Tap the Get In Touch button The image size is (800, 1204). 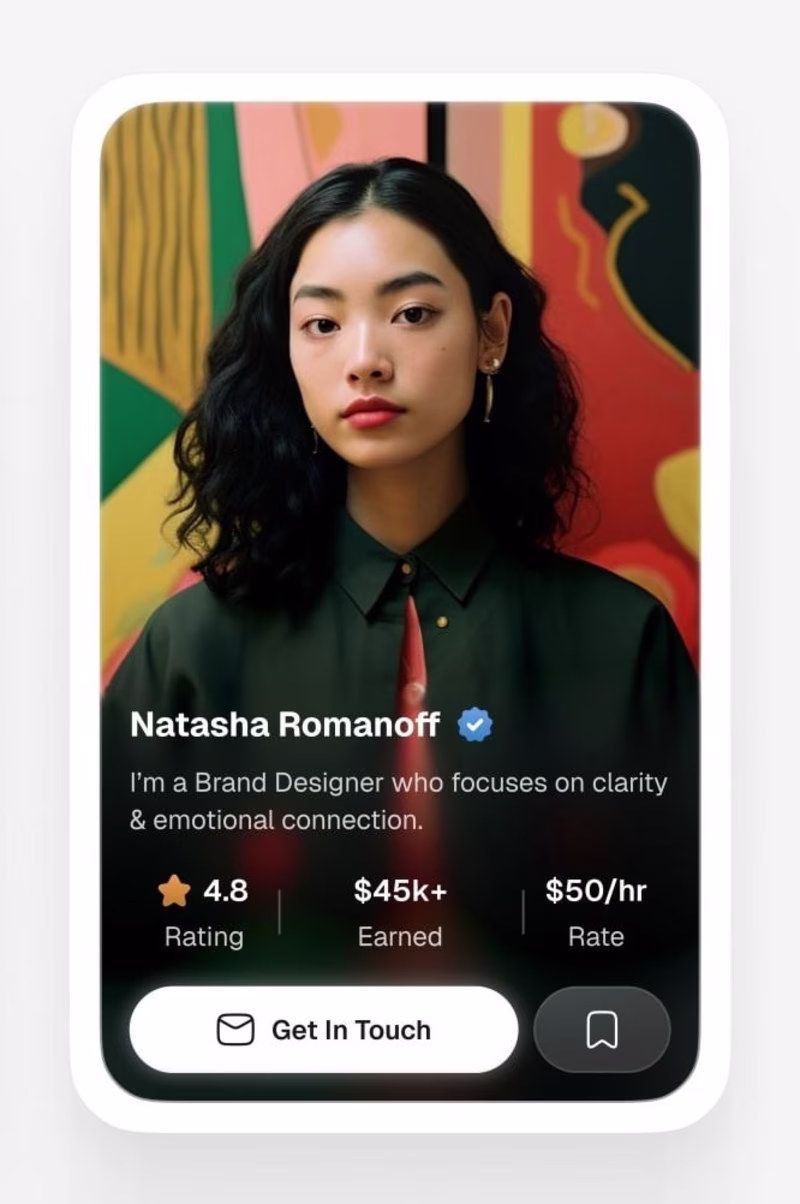(x=324, y=1030)
